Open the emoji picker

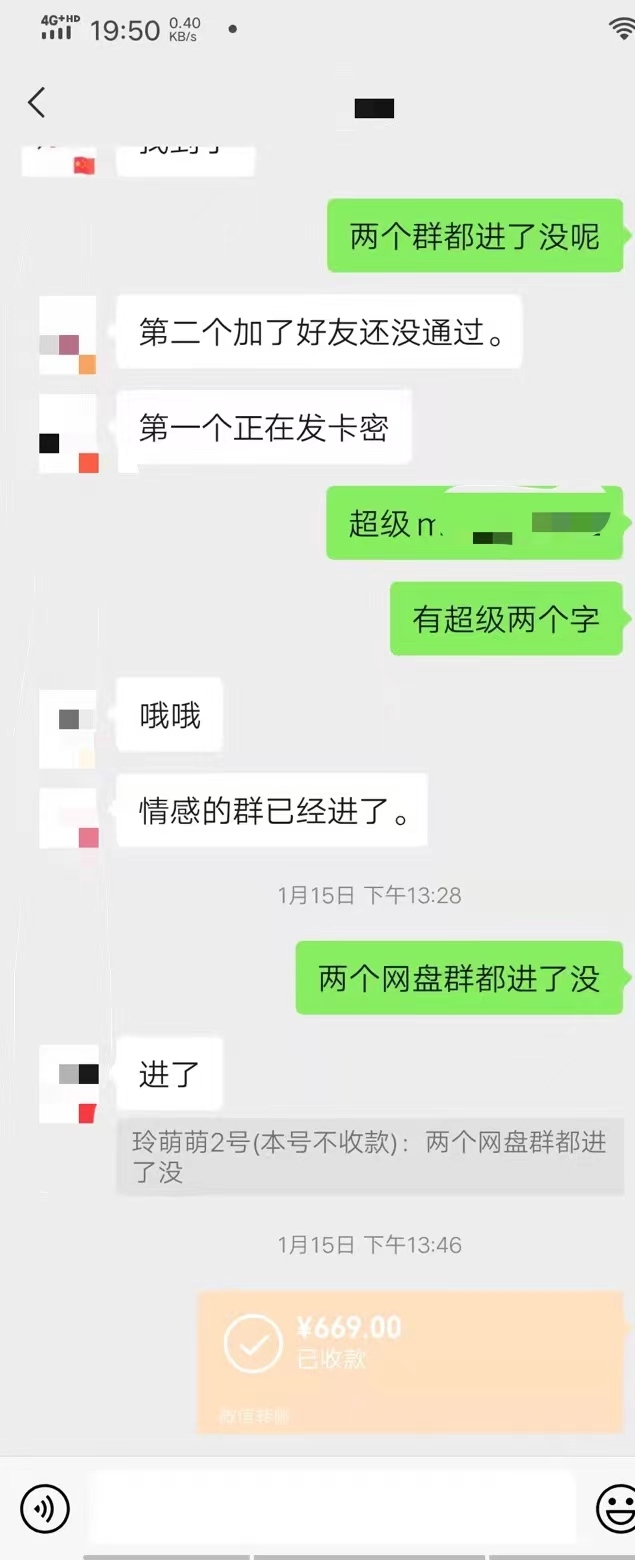click(616, 1508)
